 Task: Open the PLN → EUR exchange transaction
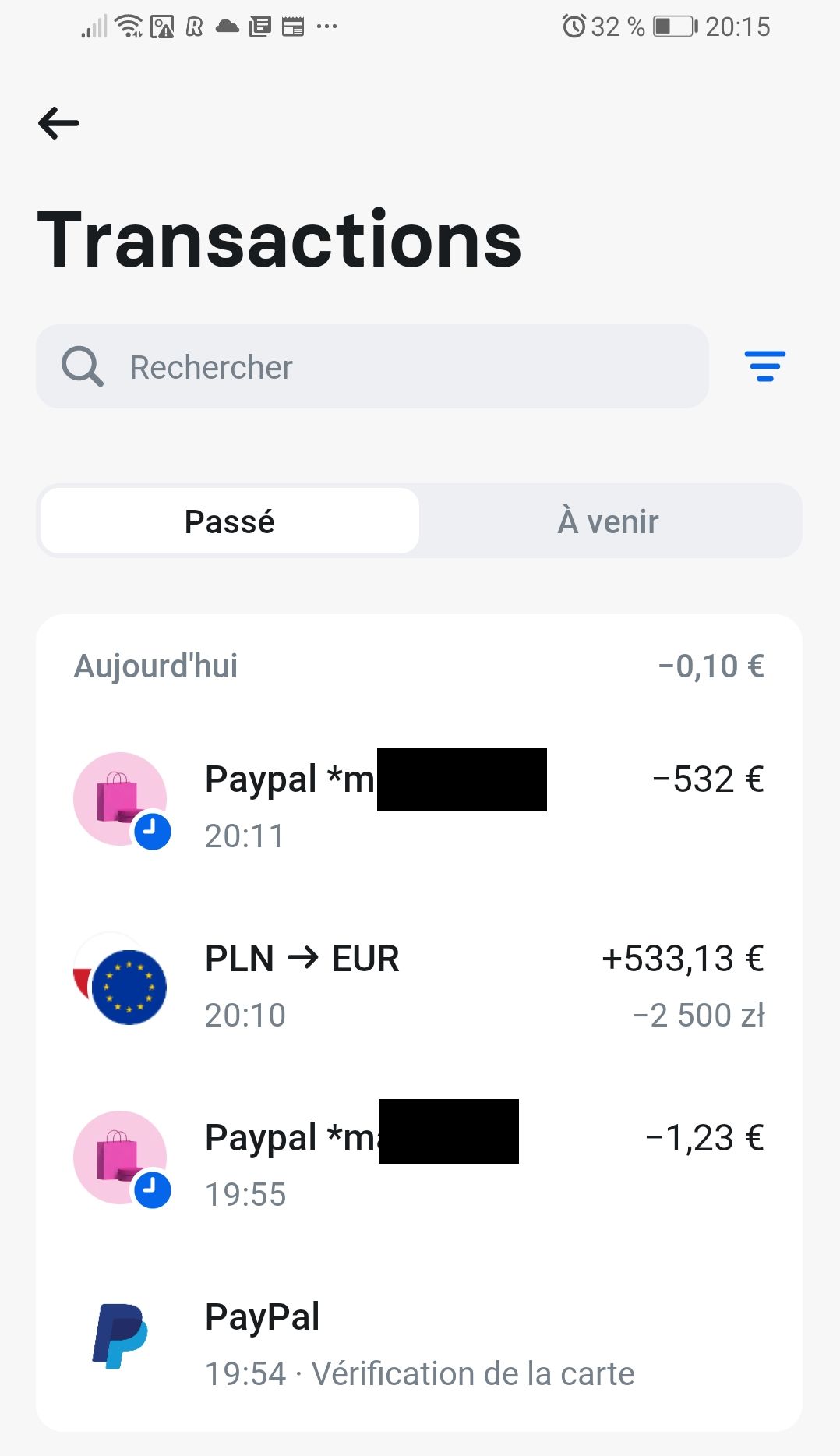tap(419, 986)
